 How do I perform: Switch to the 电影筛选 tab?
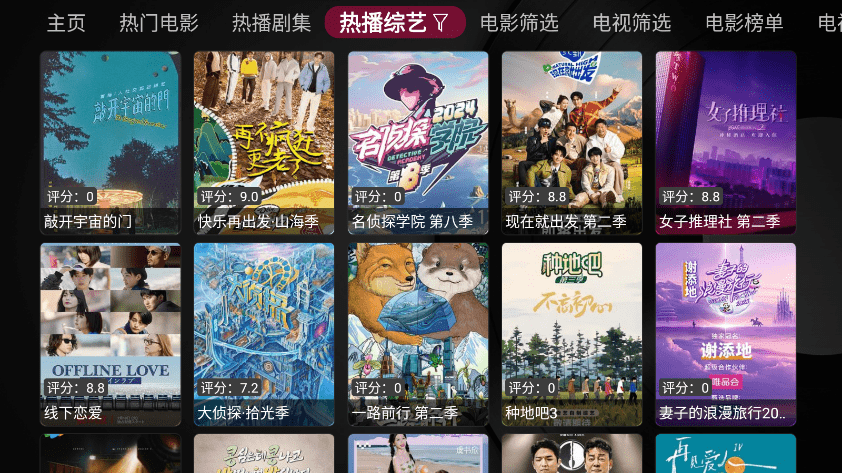(x=519, y=23)
